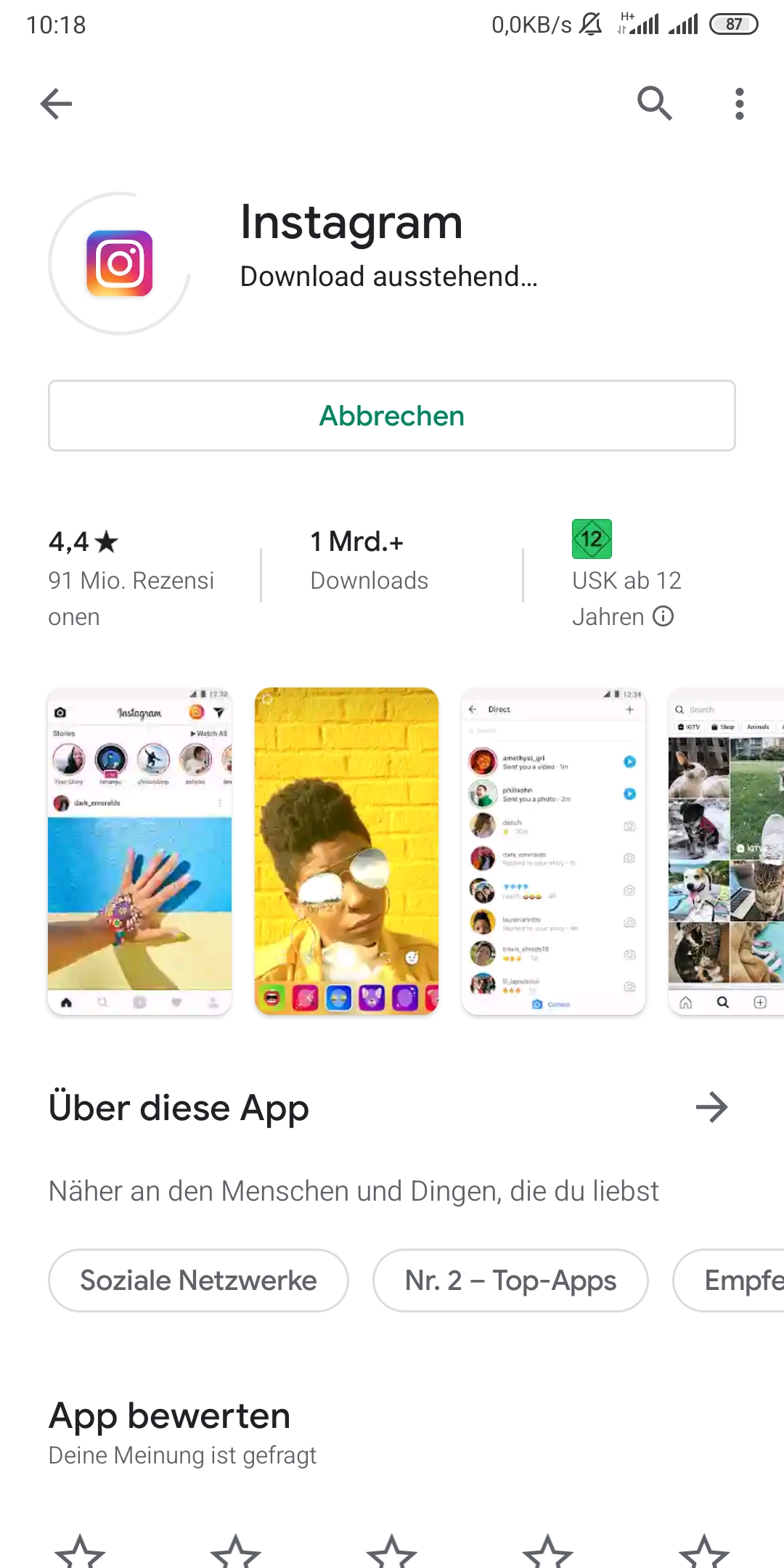Open the Search grid screenshot
The width and height of the screenshot is (784, 1568).
pos(726,851)
